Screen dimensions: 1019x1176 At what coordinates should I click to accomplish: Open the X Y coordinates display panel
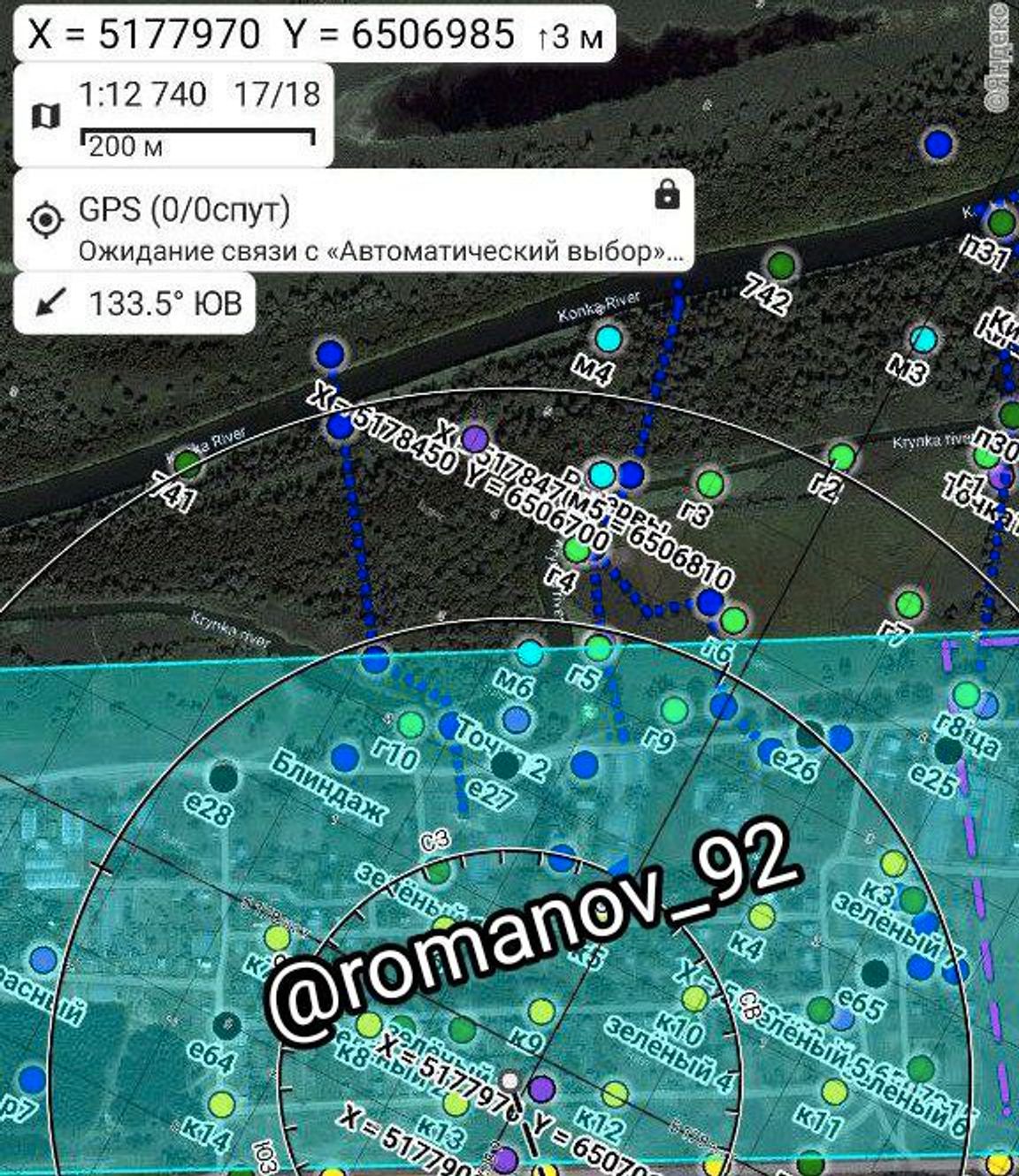tap(314, 35)
